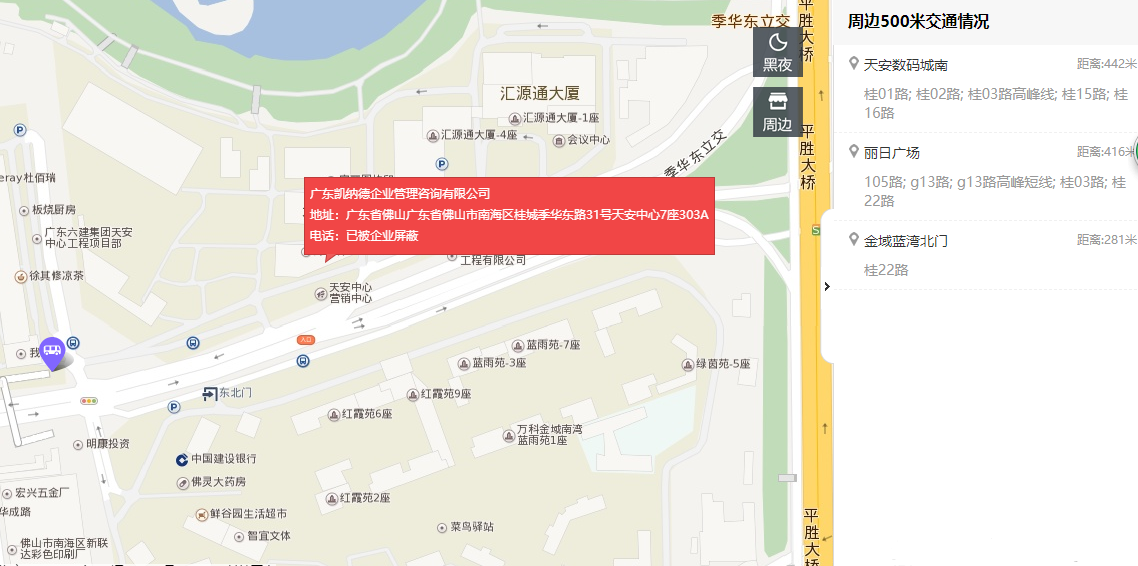Switch map to 黑夜 night mode
This screenshot has height=566, width=1138.
coord(777,52)
